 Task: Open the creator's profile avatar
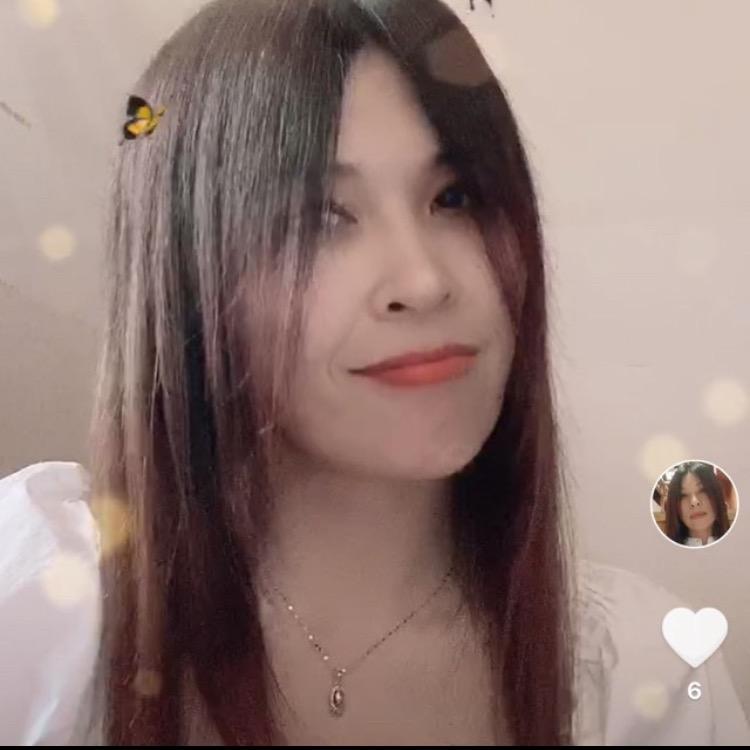tap(694, 504)
